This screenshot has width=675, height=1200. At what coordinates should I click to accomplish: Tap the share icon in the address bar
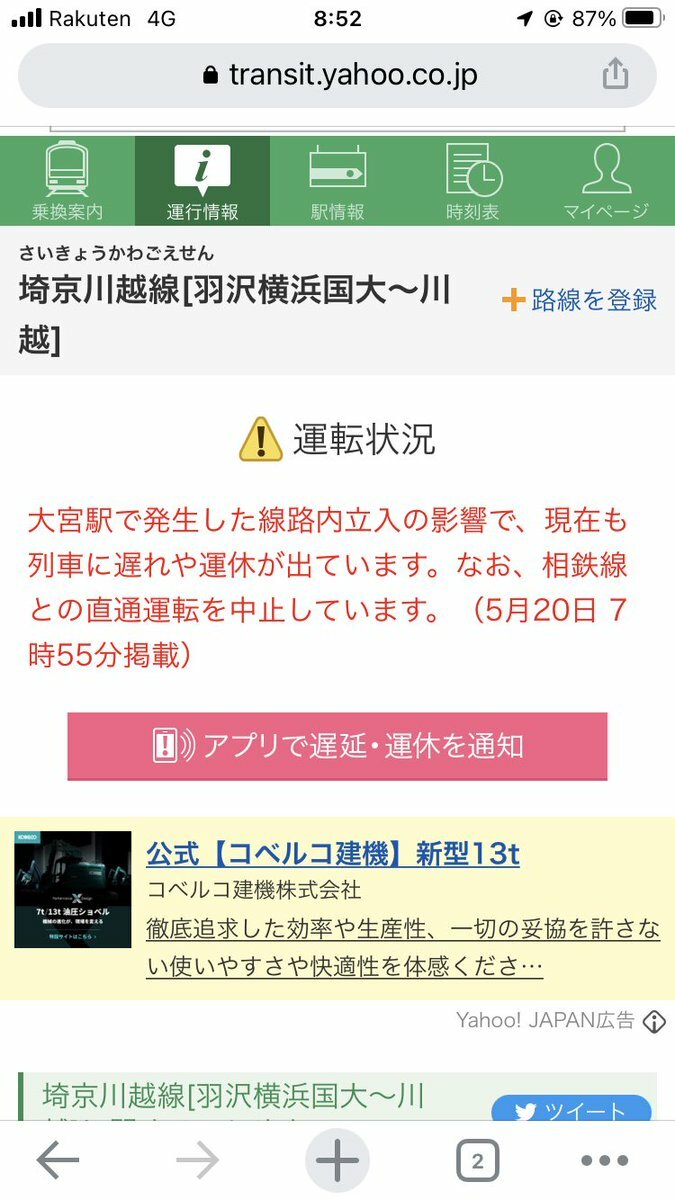pos(615,74)
